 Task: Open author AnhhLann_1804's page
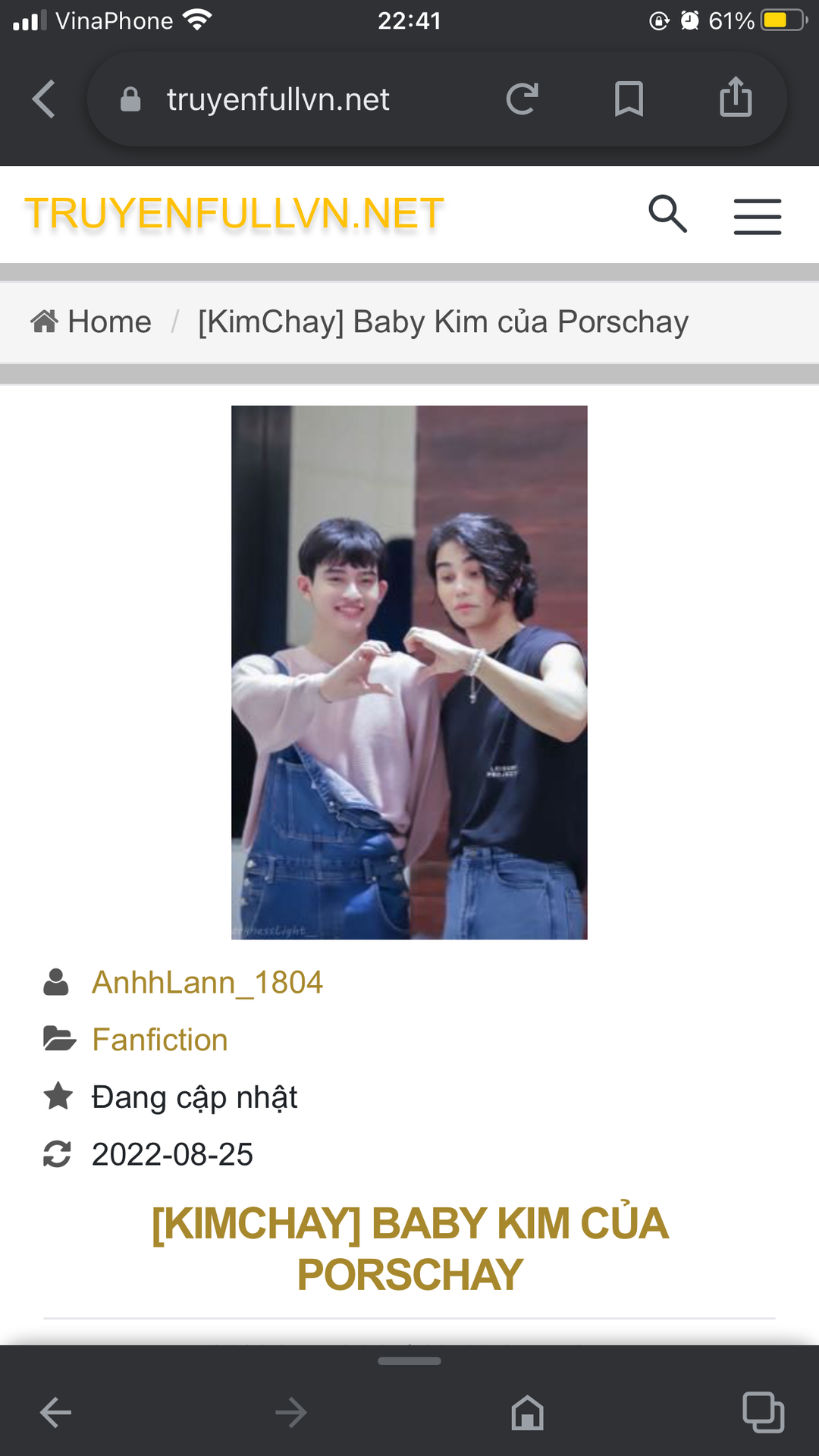tap(207, 983)
